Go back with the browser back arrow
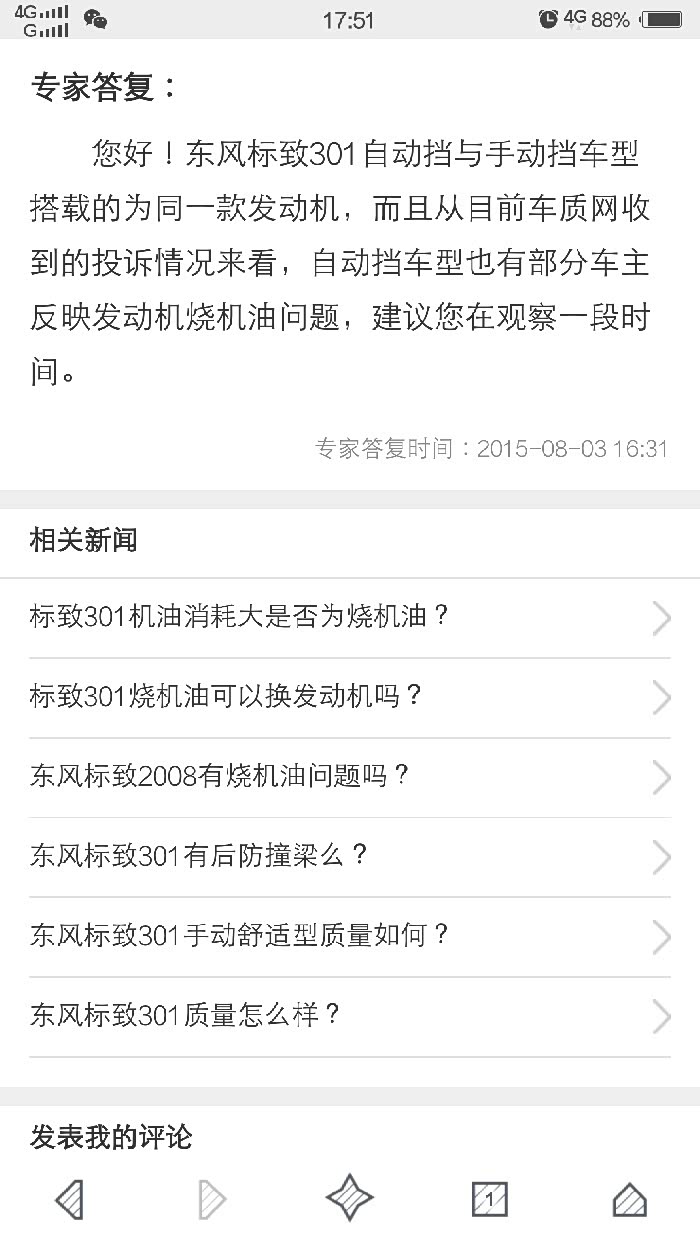The height and width of the screenshot is (1245, 700). point(70,1198)
